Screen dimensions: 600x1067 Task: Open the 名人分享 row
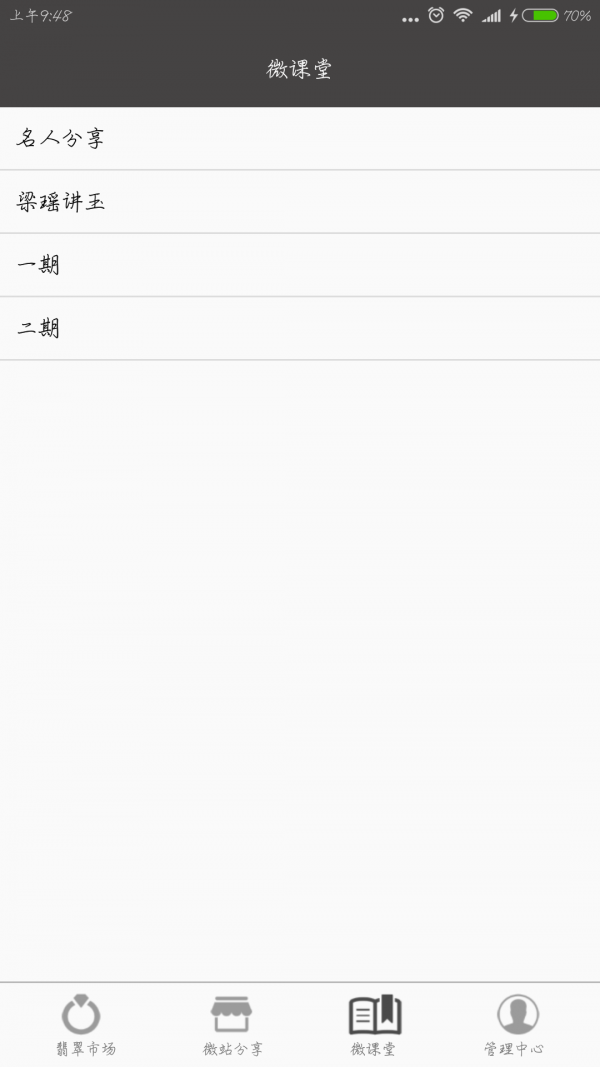[x=300, y=139]
